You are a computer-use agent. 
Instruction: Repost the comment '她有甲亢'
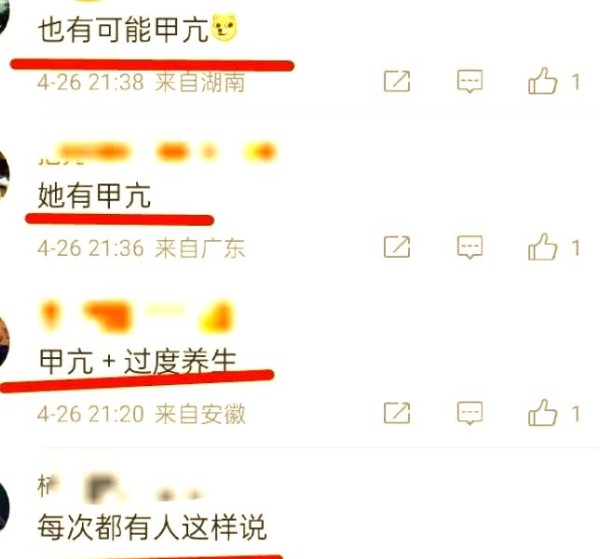coord(397,246)
